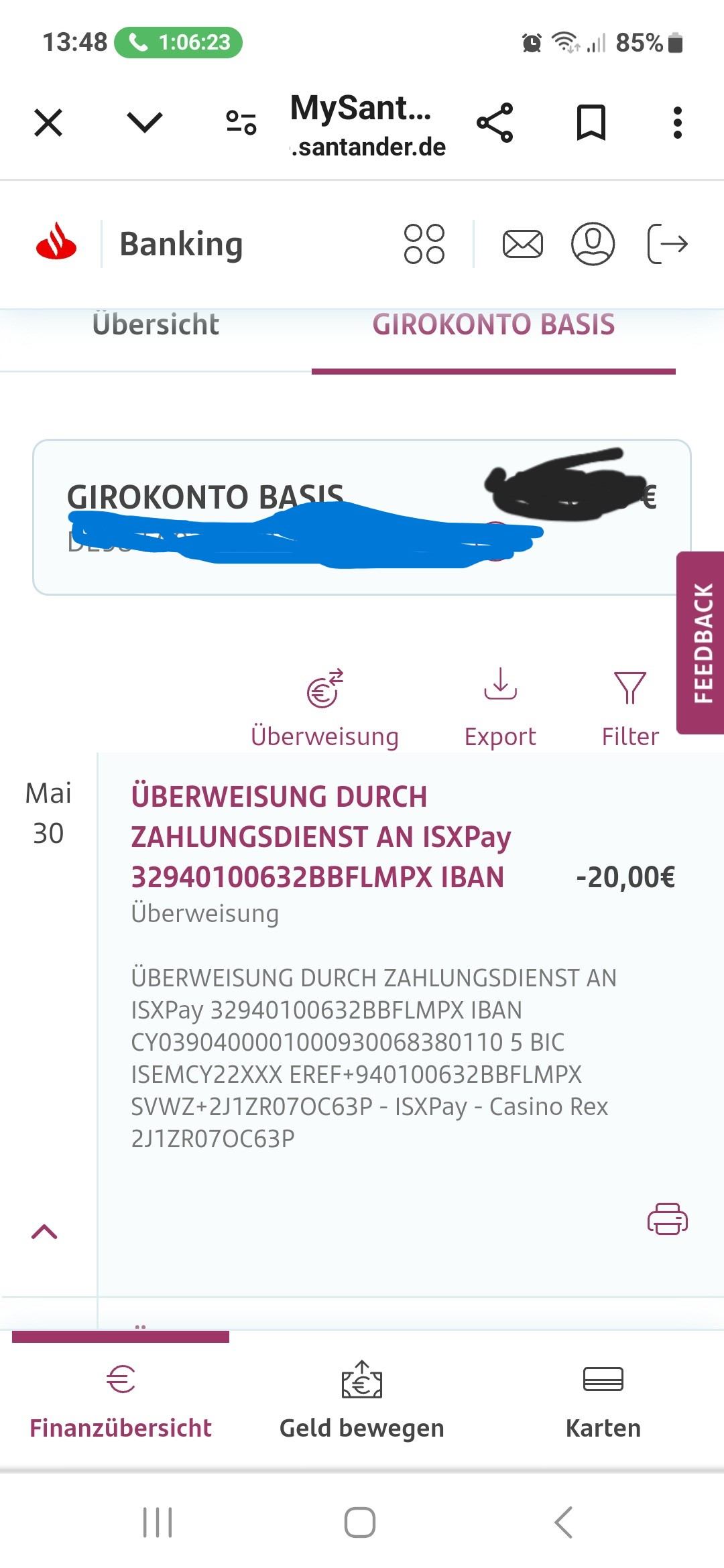This screenshot has width=724, height=1568.
Task: Open the browser overflow menu
Action: (x=677, y=123)
